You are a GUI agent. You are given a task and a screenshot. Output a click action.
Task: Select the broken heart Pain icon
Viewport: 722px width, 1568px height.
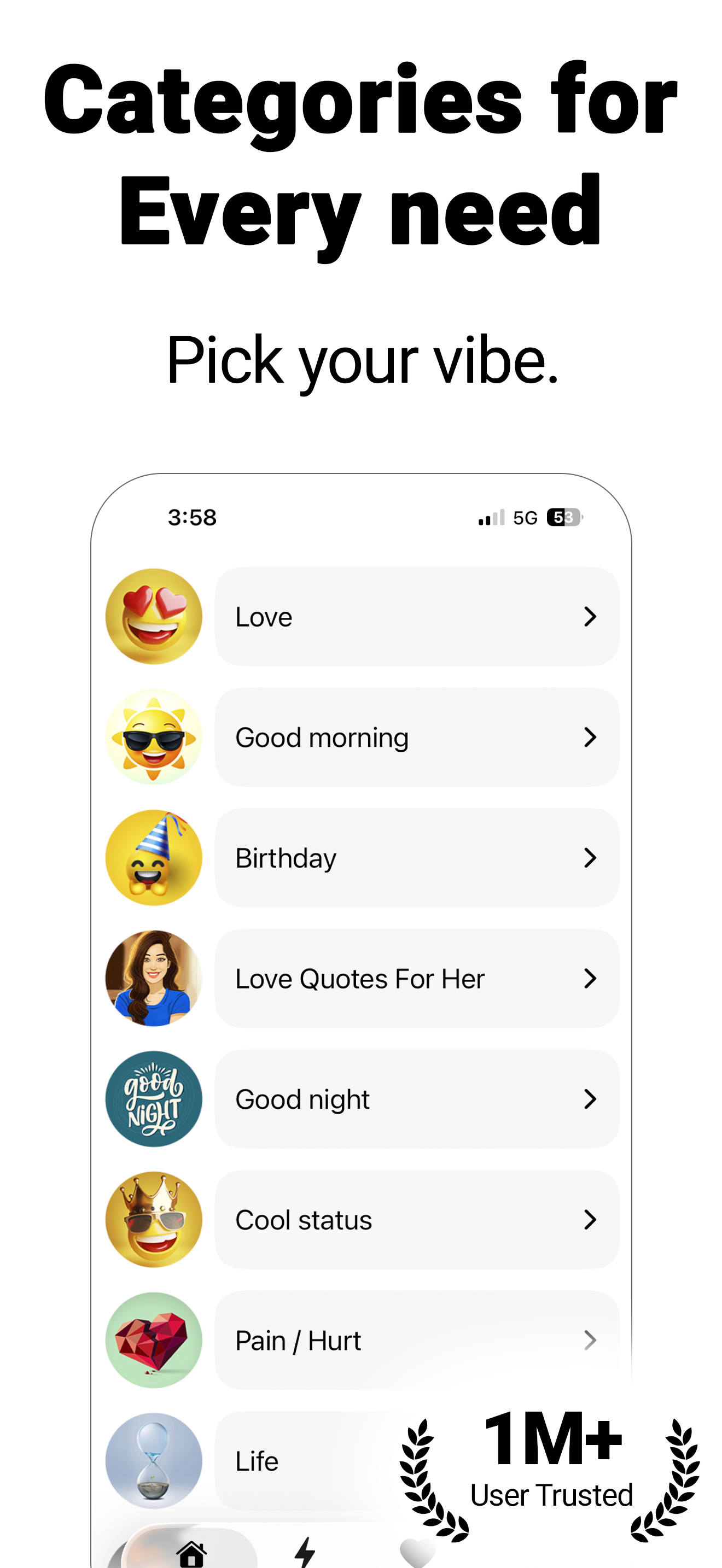pyautogui.click(x=154, y=1339)
